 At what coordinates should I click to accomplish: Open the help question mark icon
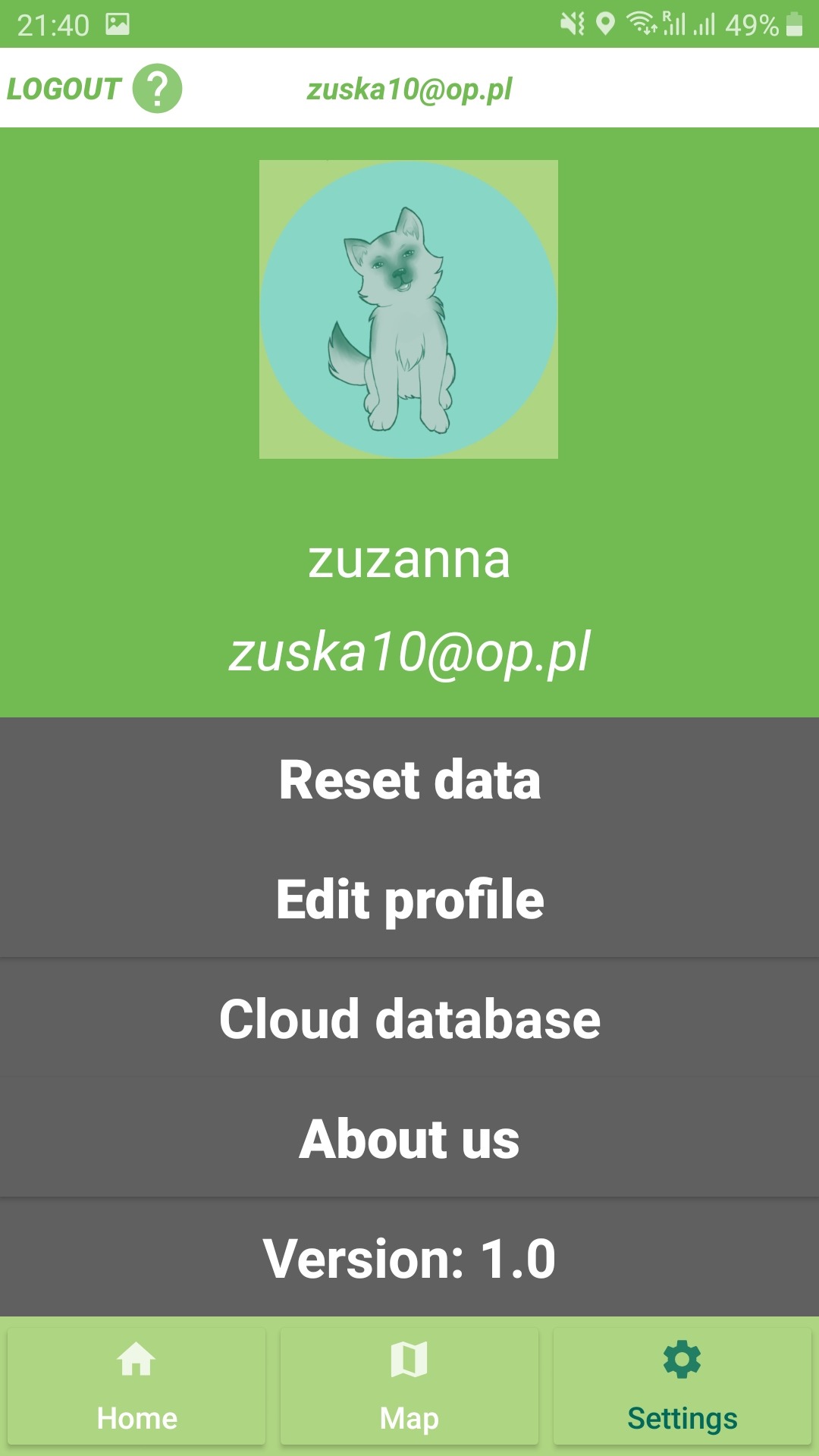pyautogui.click(x=157, y=89)
